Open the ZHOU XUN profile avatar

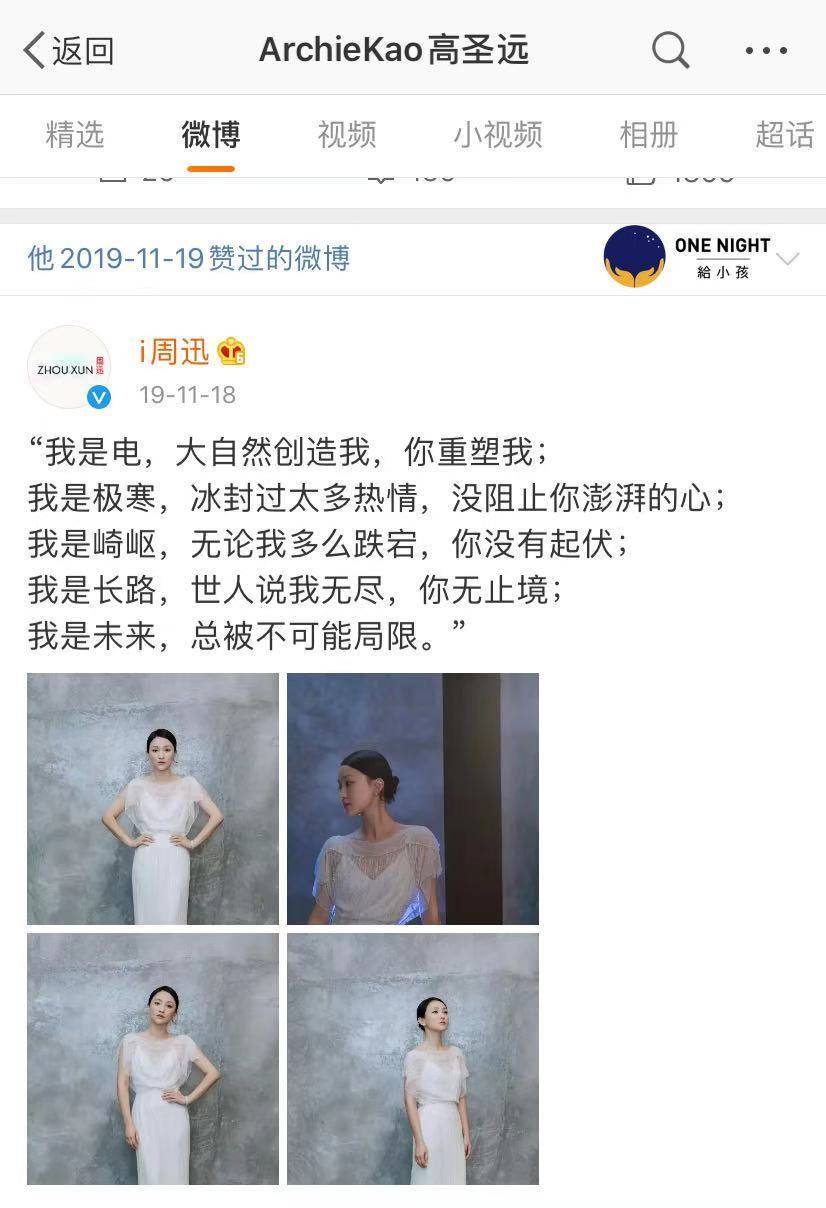click(69, 368)
